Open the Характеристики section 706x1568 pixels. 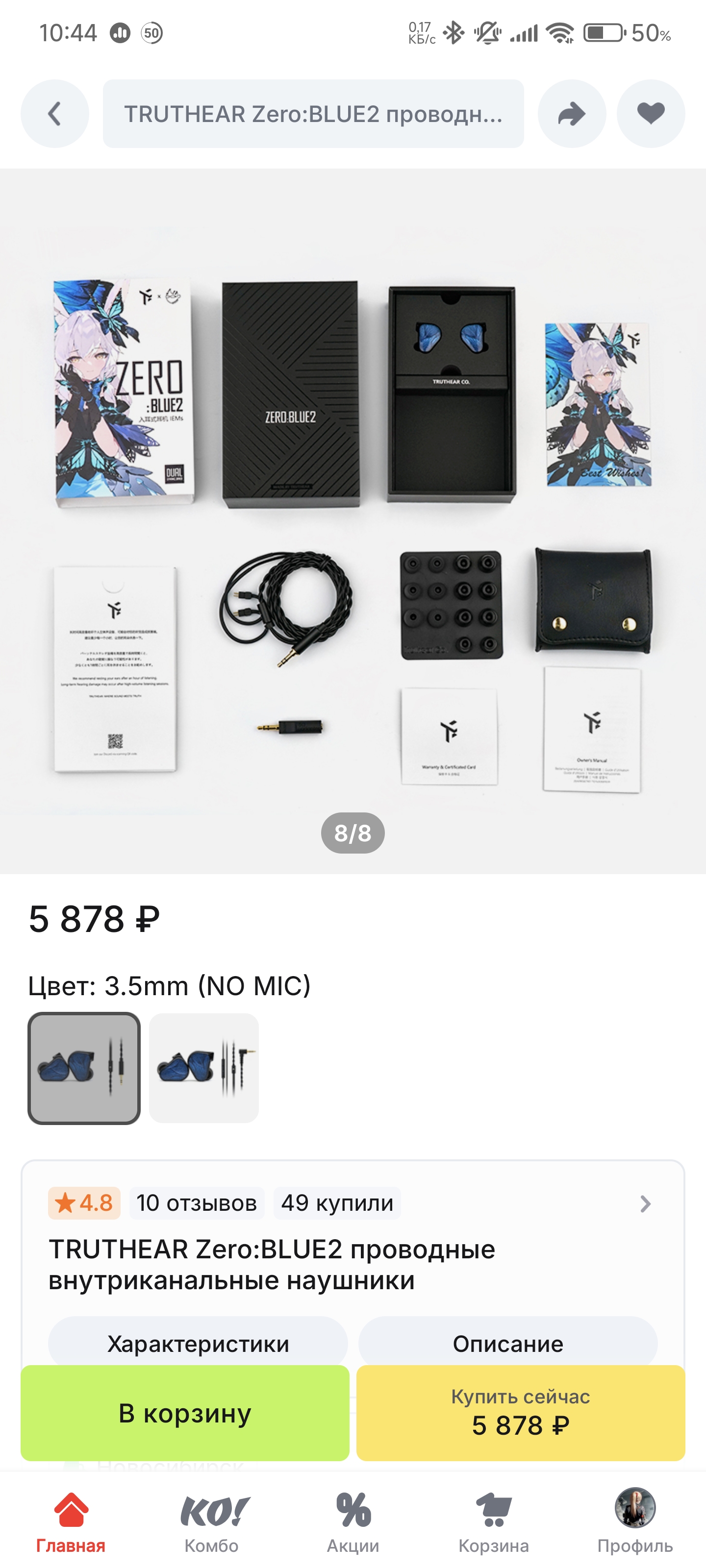coord(198,1343)
